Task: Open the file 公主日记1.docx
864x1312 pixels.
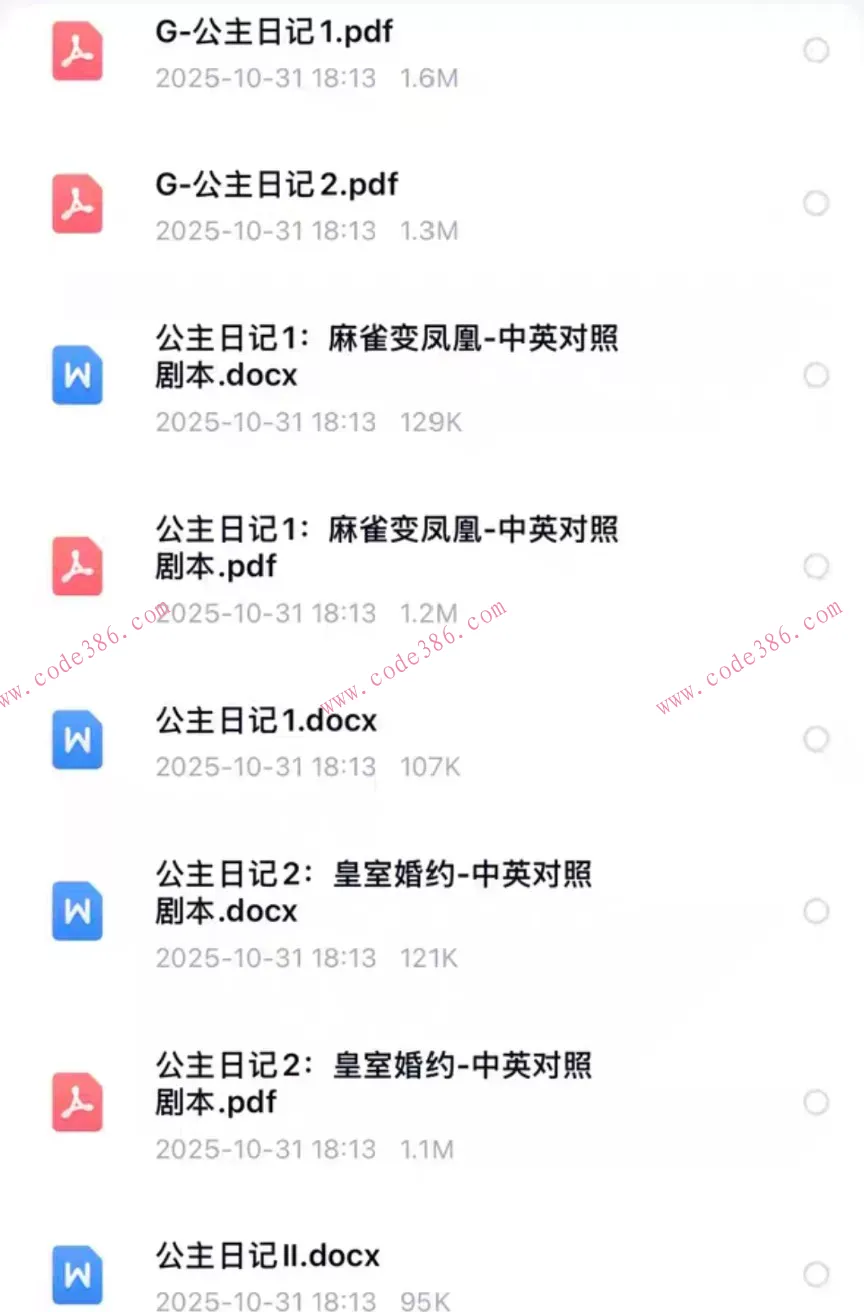Action: [266, 720]
